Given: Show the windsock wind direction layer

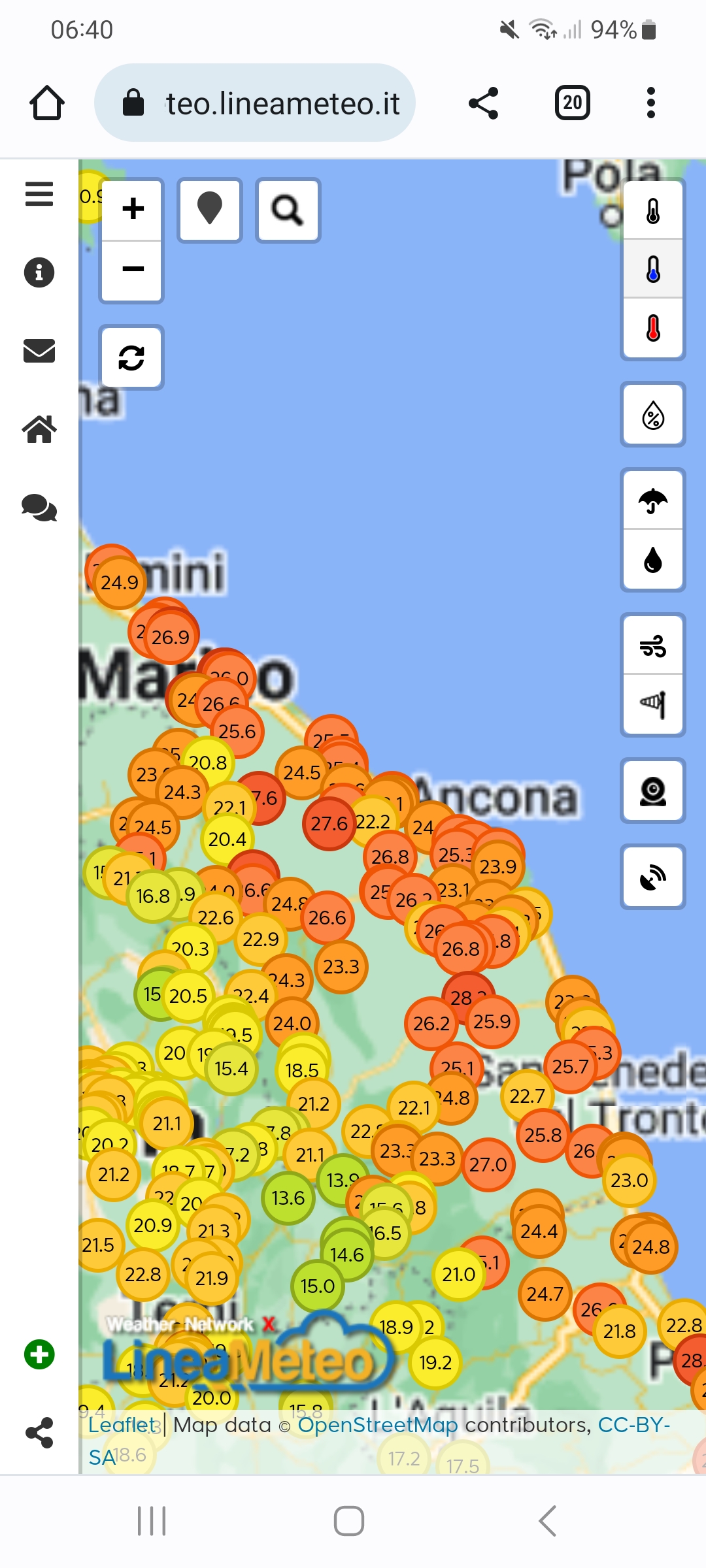Looking at the screenshot, I should [653, 704].
